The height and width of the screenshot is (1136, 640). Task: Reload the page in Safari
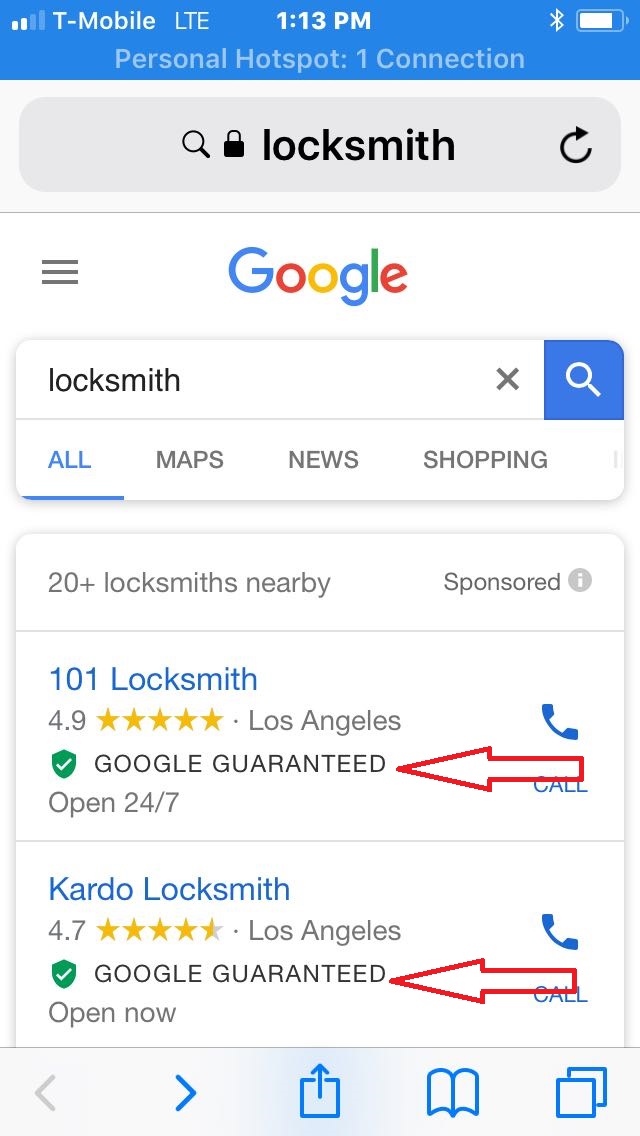pos(576,146)
